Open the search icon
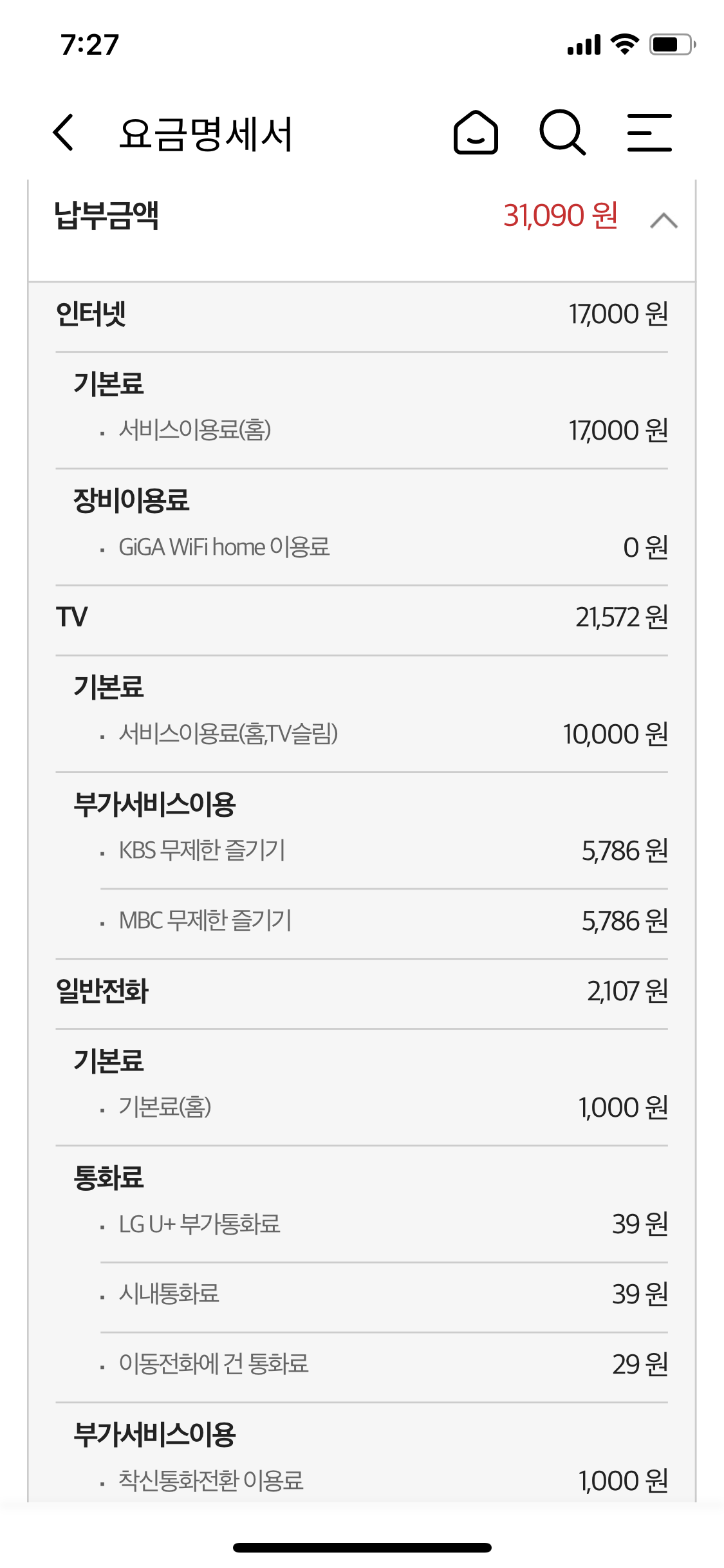This screenshot has height=1568, width=724. click(x=562, y=133)
